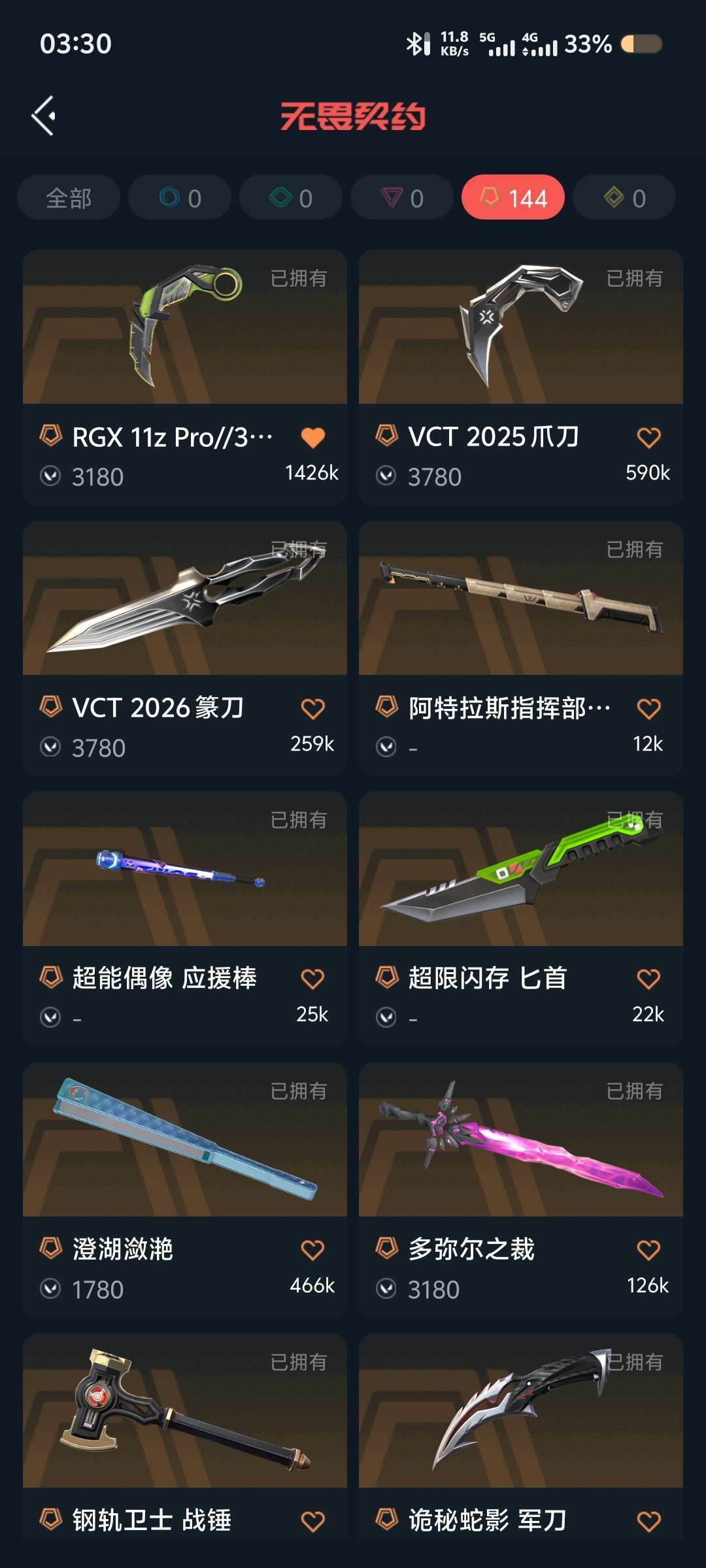This screenshot has height=1568, width=706.
Task: Switch to the green diamond tier filter
Action: [291, 197]
